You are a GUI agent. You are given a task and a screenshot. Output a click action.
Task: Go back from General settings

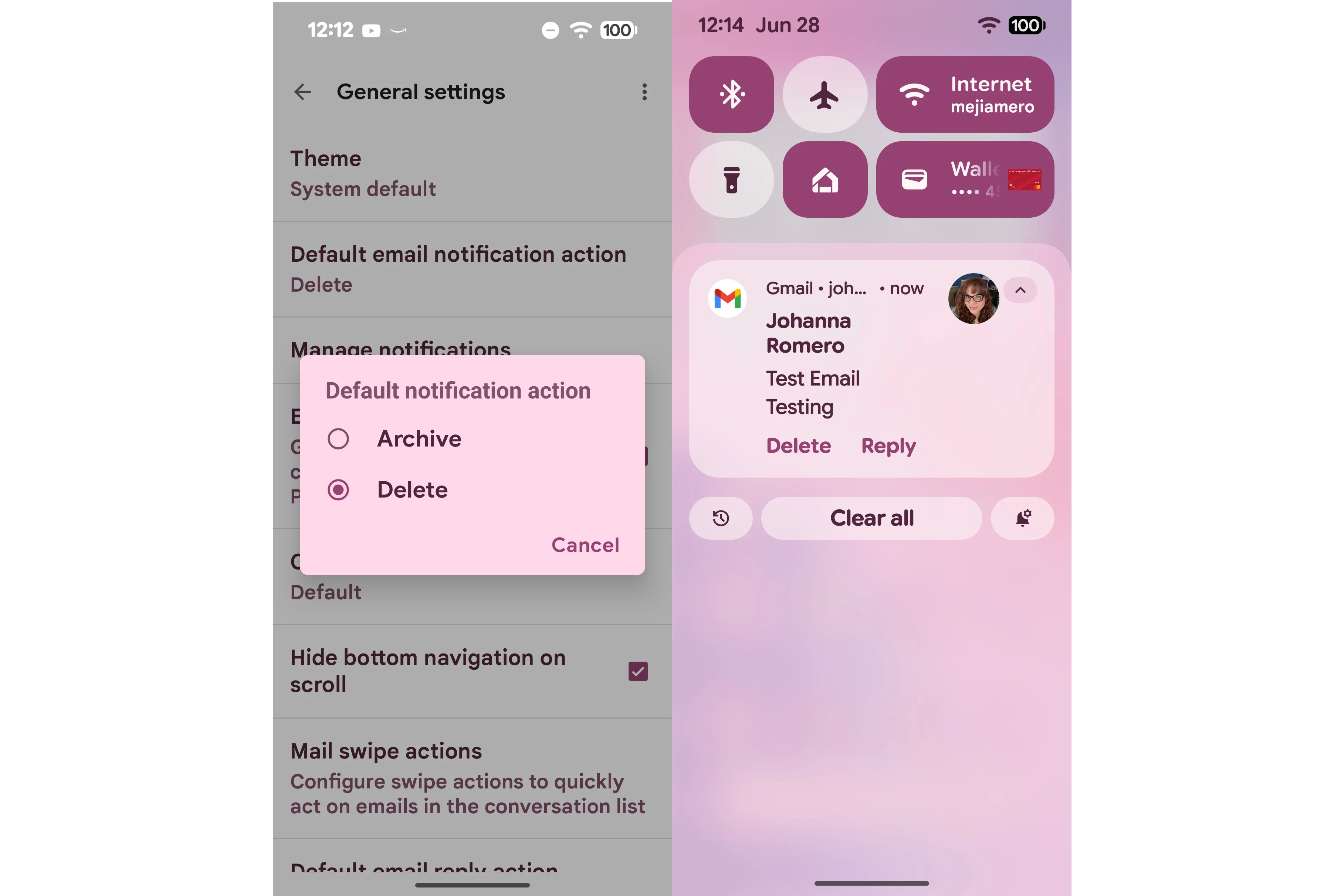303,92
